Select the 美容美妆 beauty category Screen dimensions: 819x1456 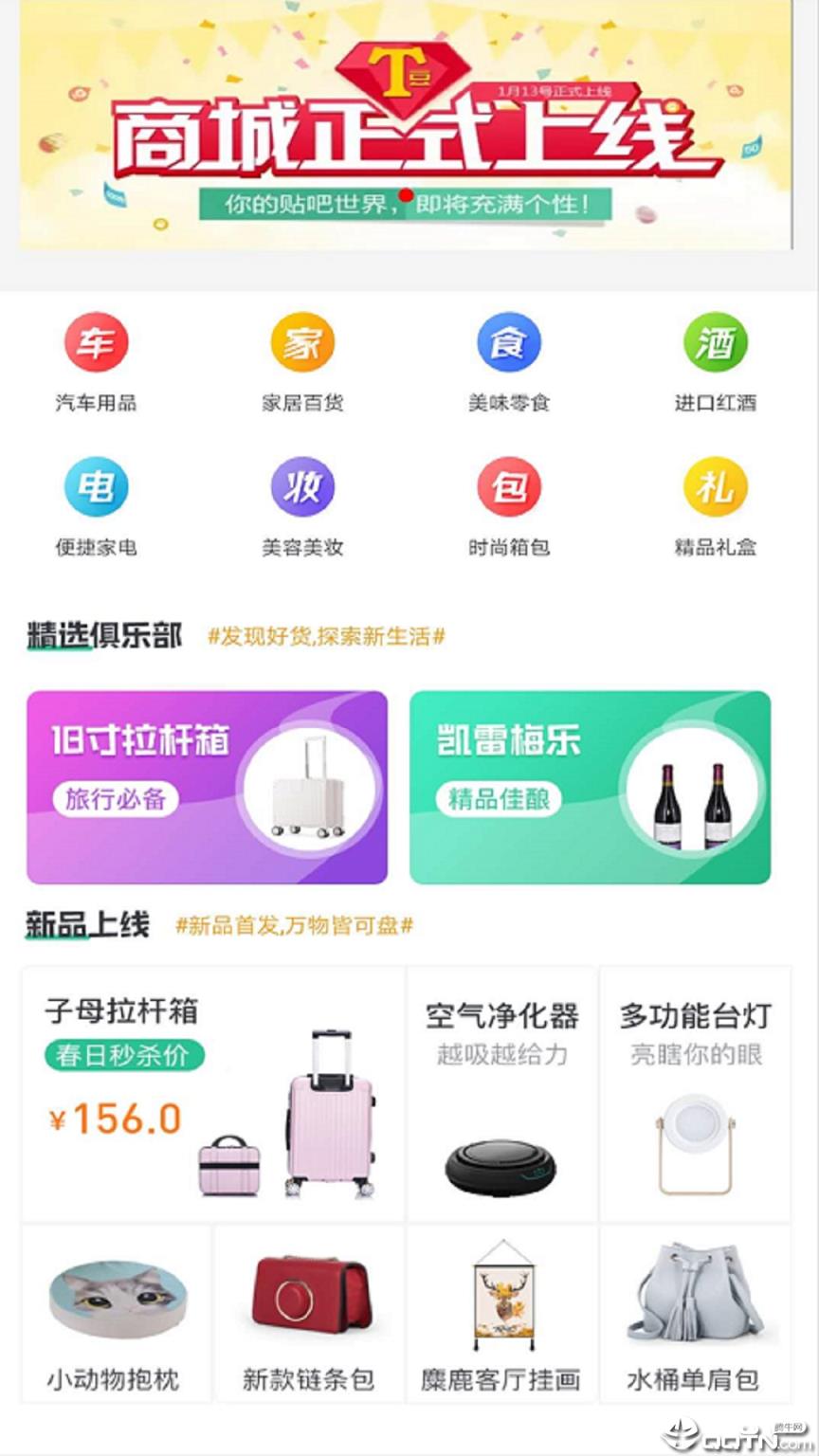tap(301, 504)
